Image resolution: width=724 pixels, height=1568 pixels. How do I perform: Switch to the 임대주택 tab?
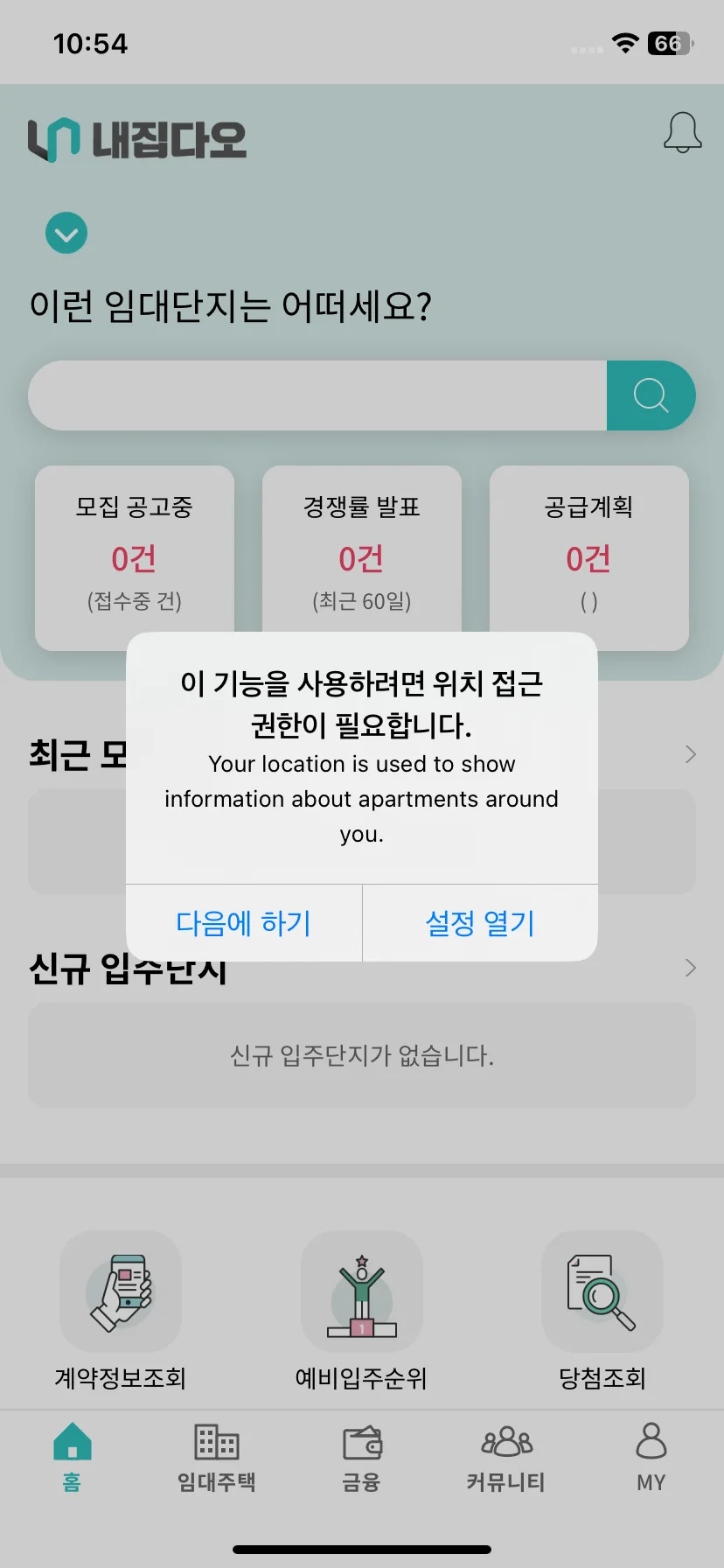tap(217, 1457)
